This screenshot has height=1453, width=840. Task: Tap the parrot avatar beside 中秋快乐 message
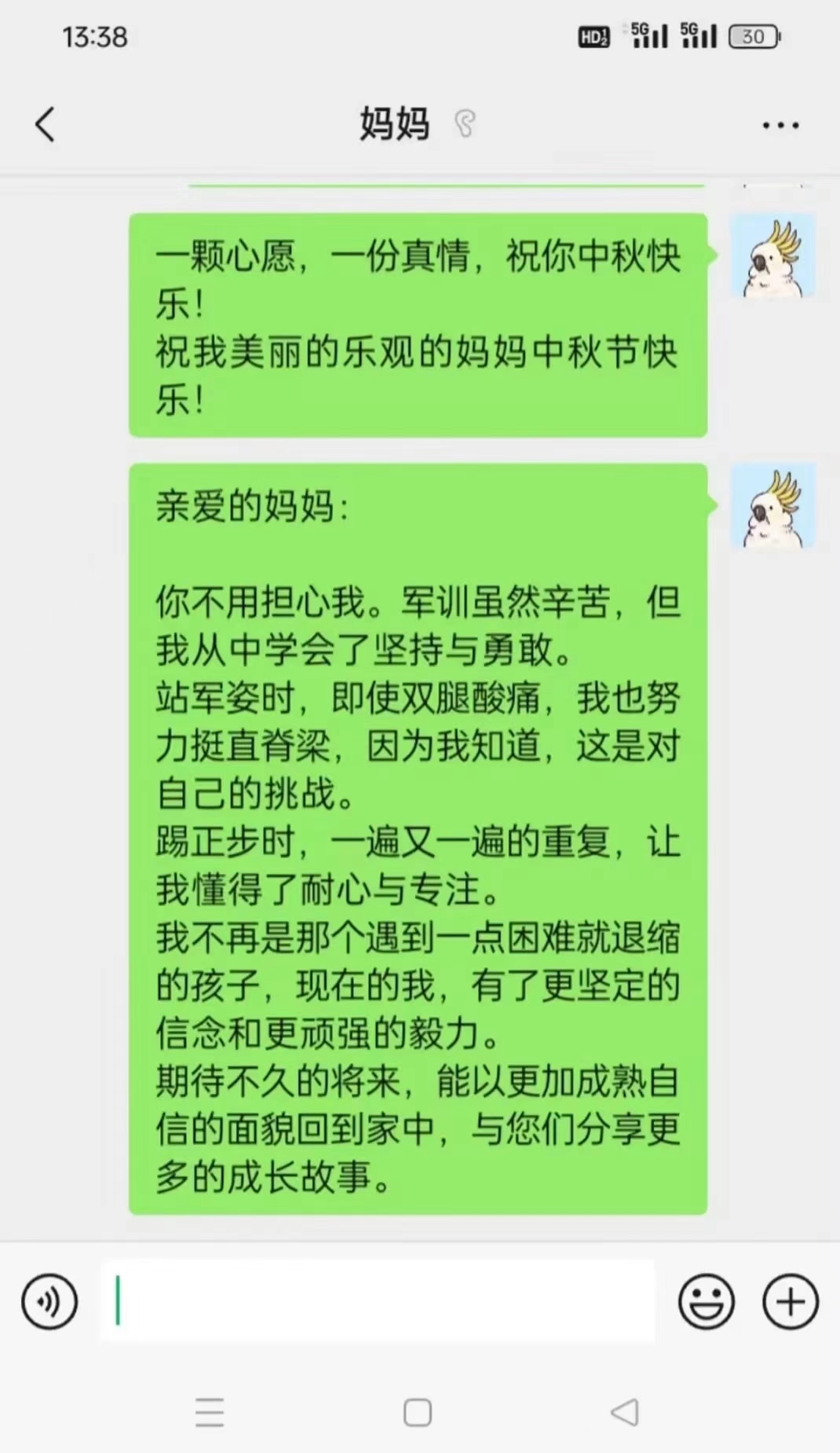tap(773, 258)
